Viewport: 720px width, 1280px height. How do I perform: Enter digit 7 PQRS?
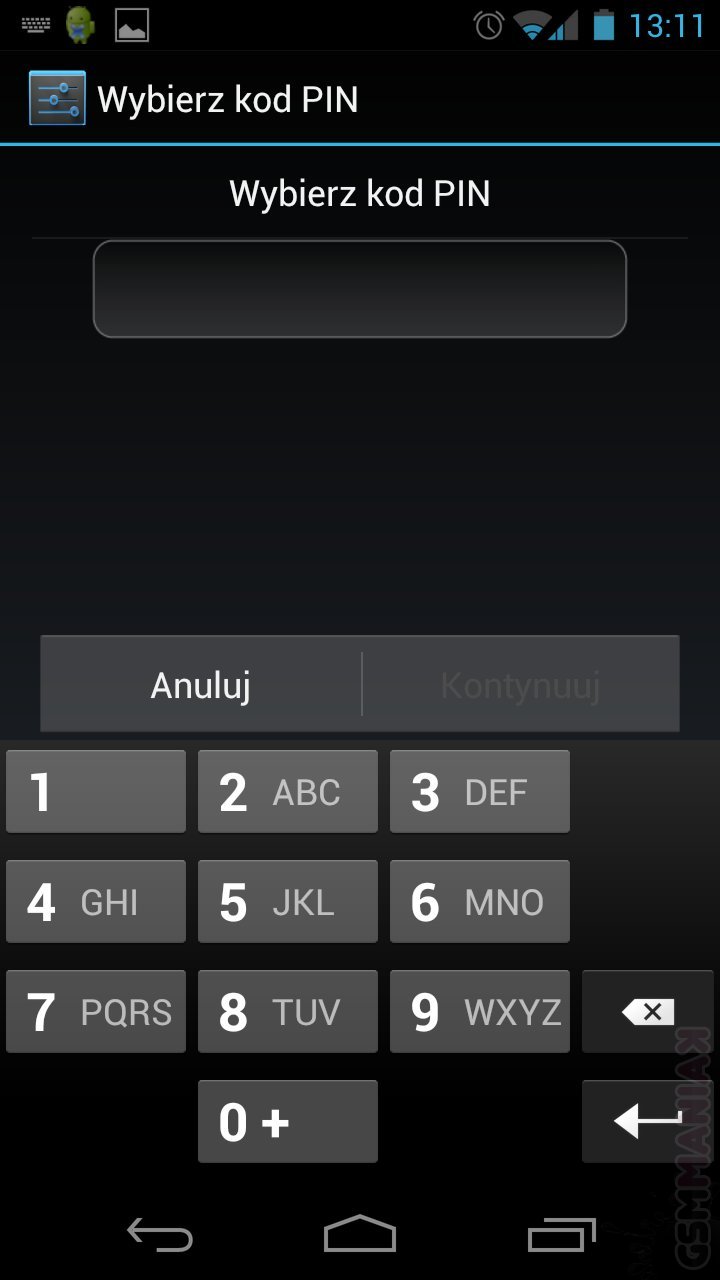tap(96, 1012)
